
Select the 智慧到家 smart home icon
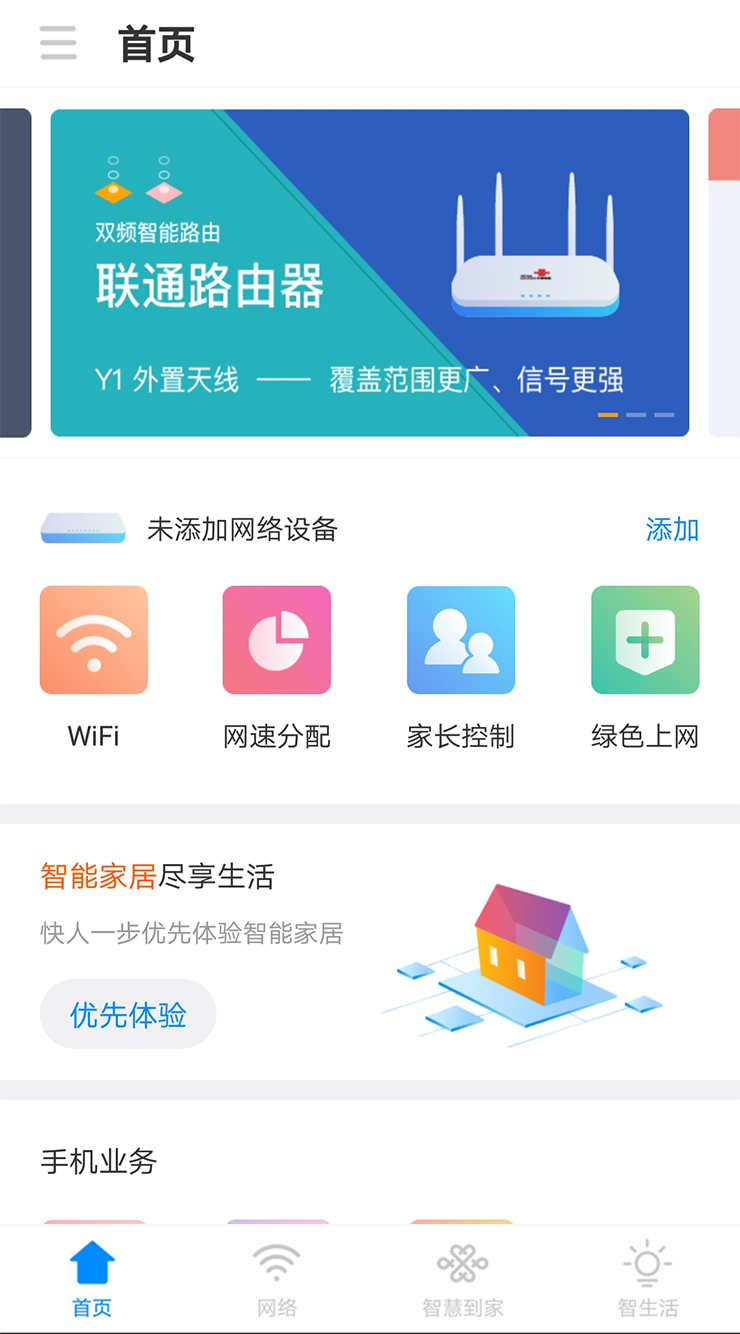pos(461,1262)
